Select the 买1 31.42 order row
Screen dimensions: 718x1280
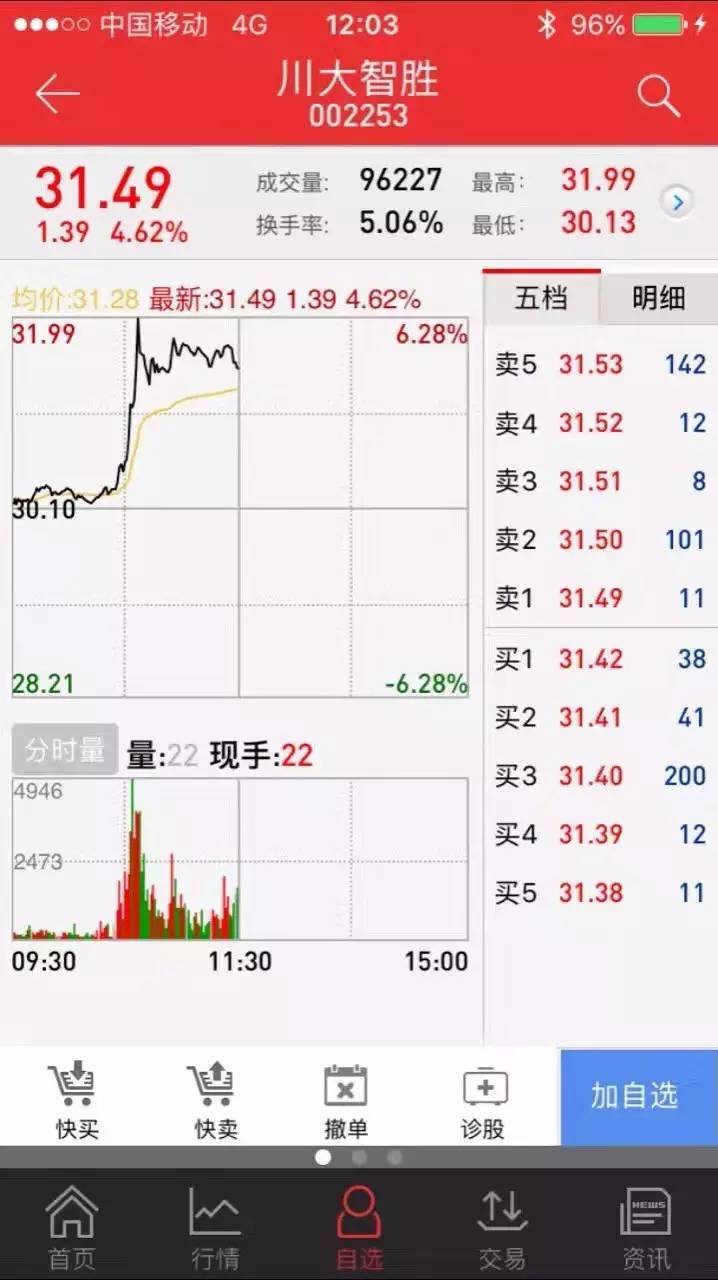(x=601, y=659)
